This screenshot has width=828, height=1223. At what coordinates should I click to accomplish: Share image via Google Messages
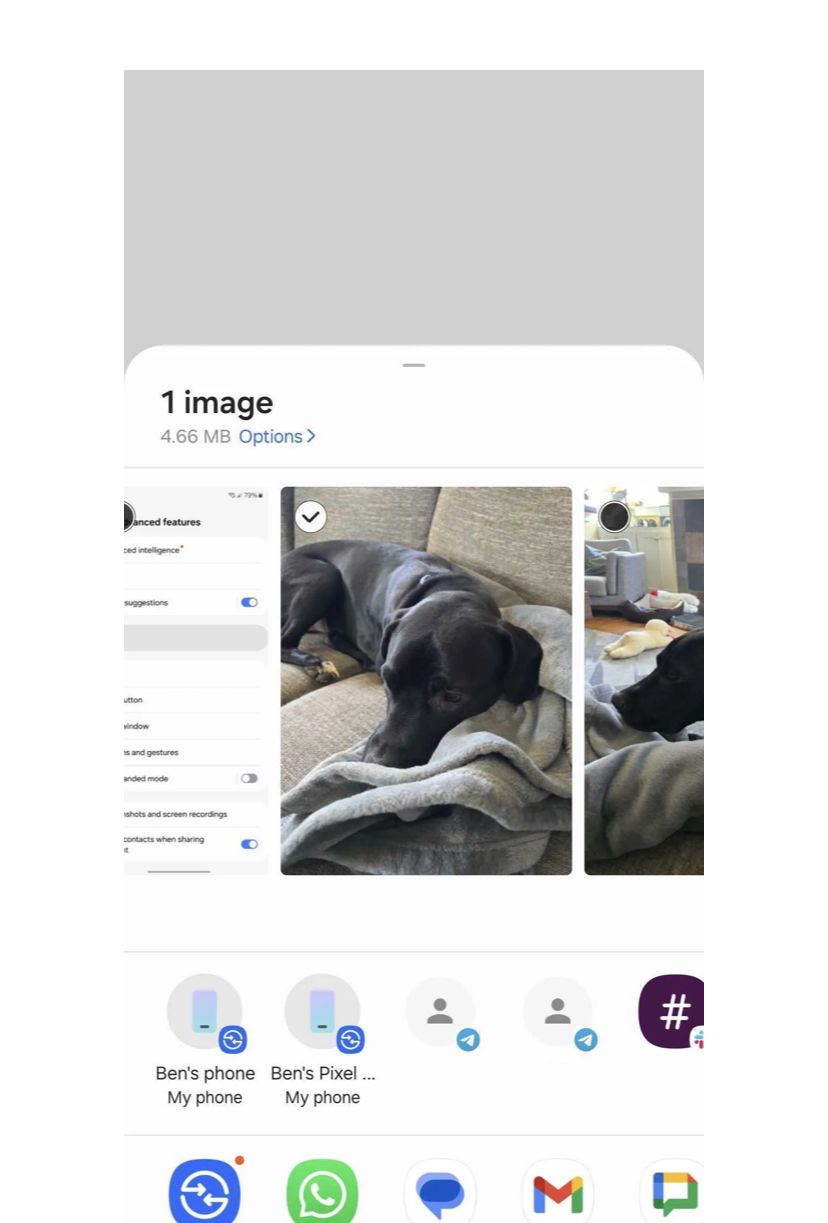440,1193
